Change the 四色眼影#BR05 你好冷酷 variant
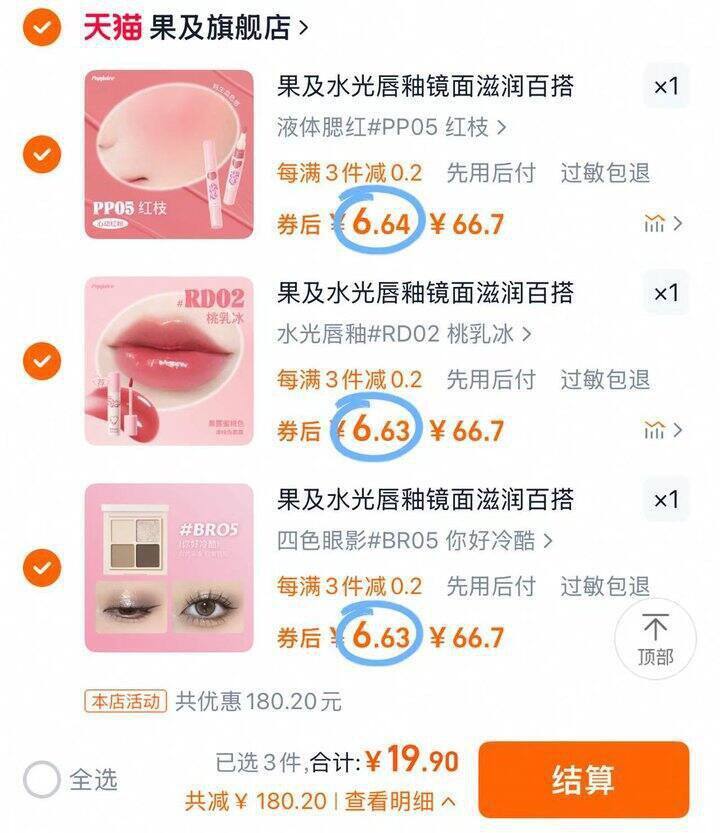720x833 pixels. [415, 541]
